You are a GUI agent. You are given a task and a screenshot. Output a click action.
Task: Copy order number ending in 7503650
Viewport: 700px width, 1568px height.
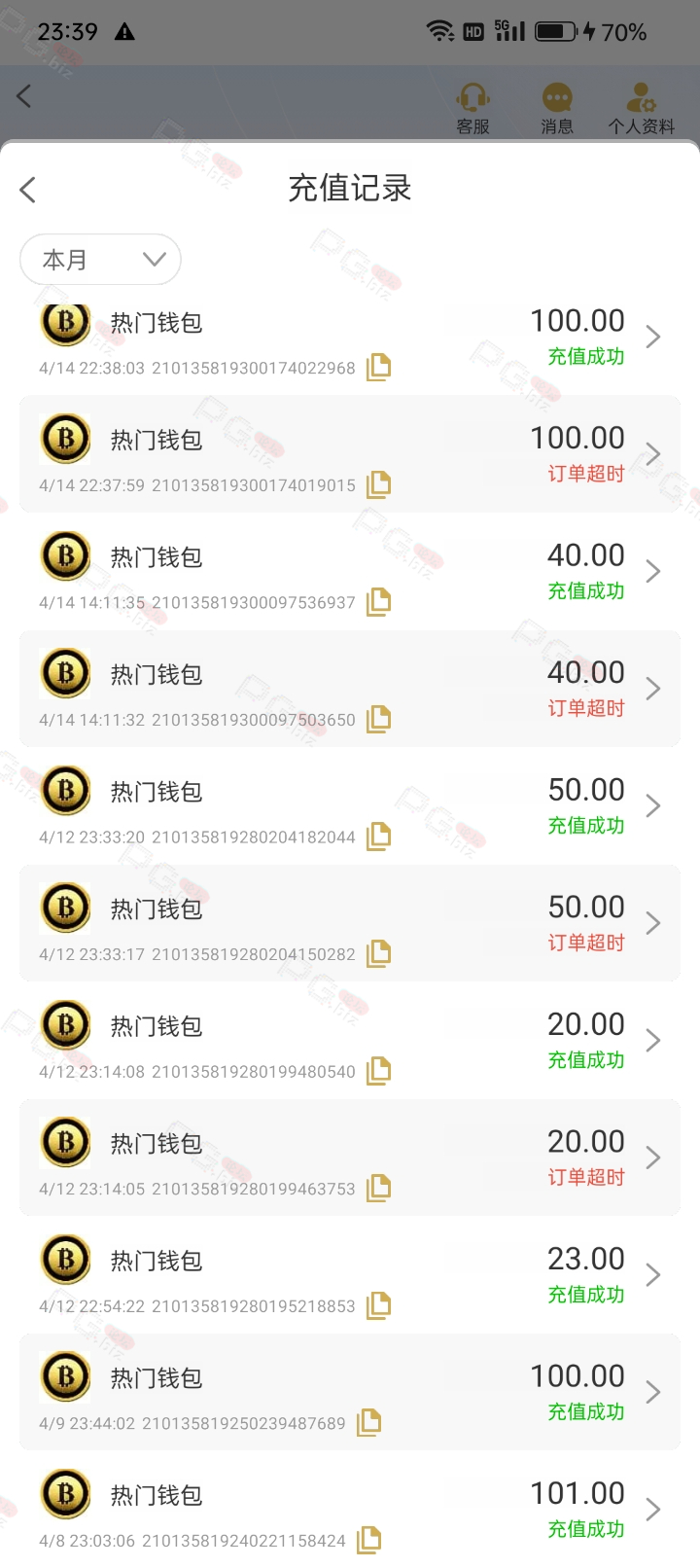[378, 719]
